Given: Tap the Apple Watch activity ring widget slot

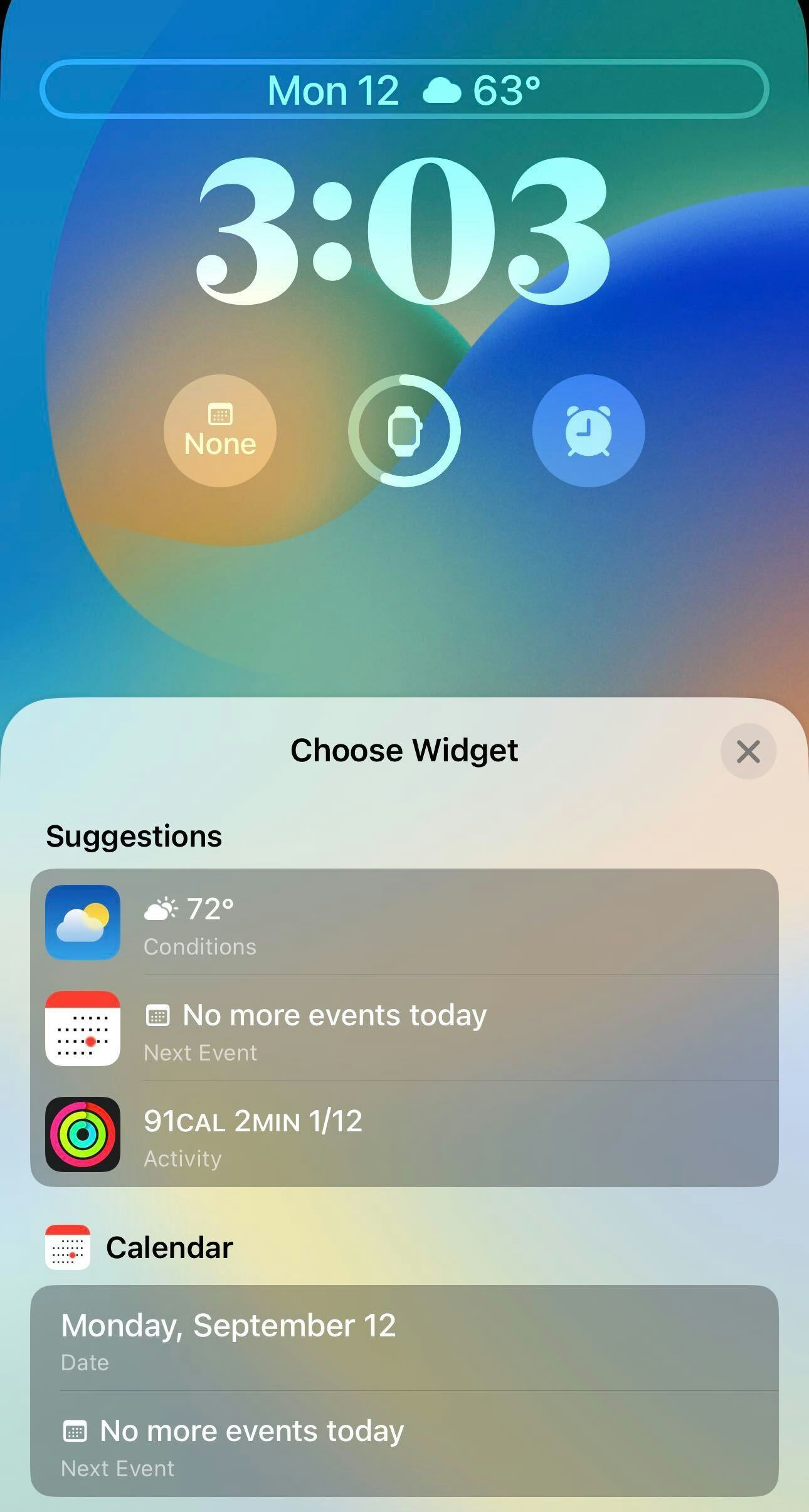Looking at the screenshot, I should pyautogui.click(x=404, y=430).
